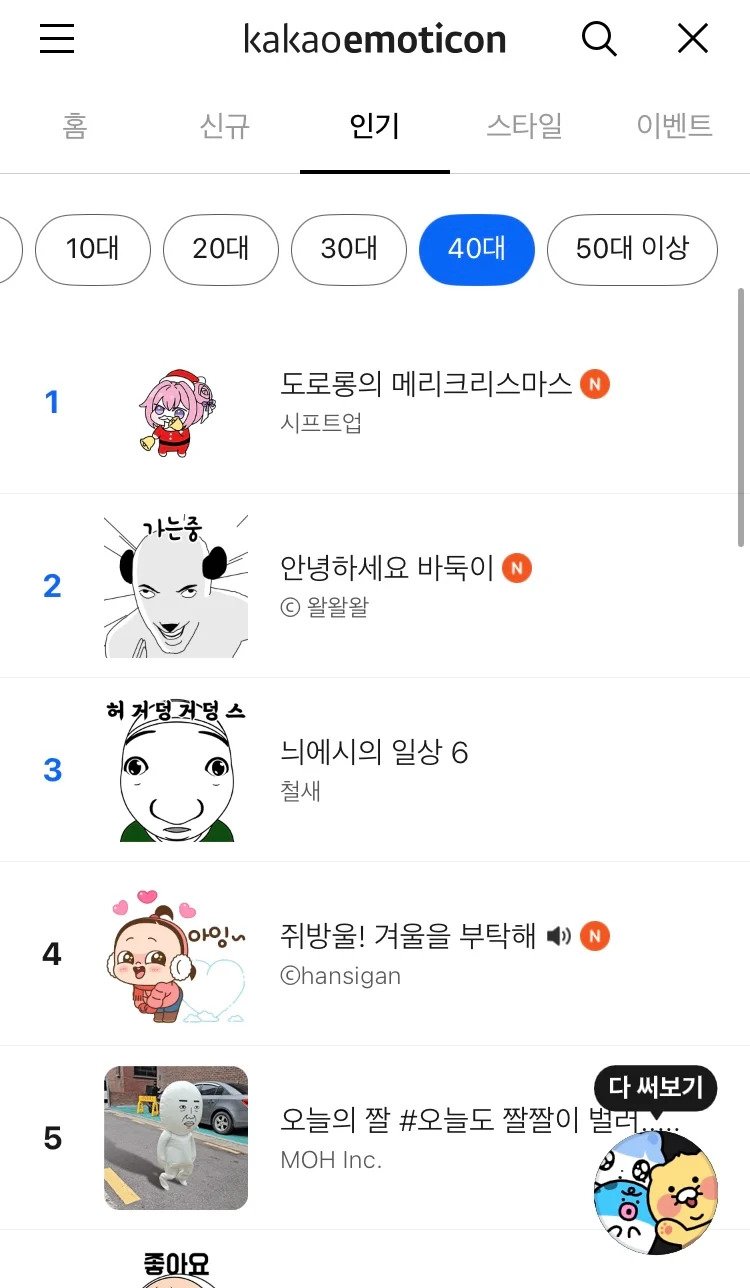Viewport: 750px width, 1288px height.
Task: Click the copyright icon before 왈왈왈
Action: point(291,607)
